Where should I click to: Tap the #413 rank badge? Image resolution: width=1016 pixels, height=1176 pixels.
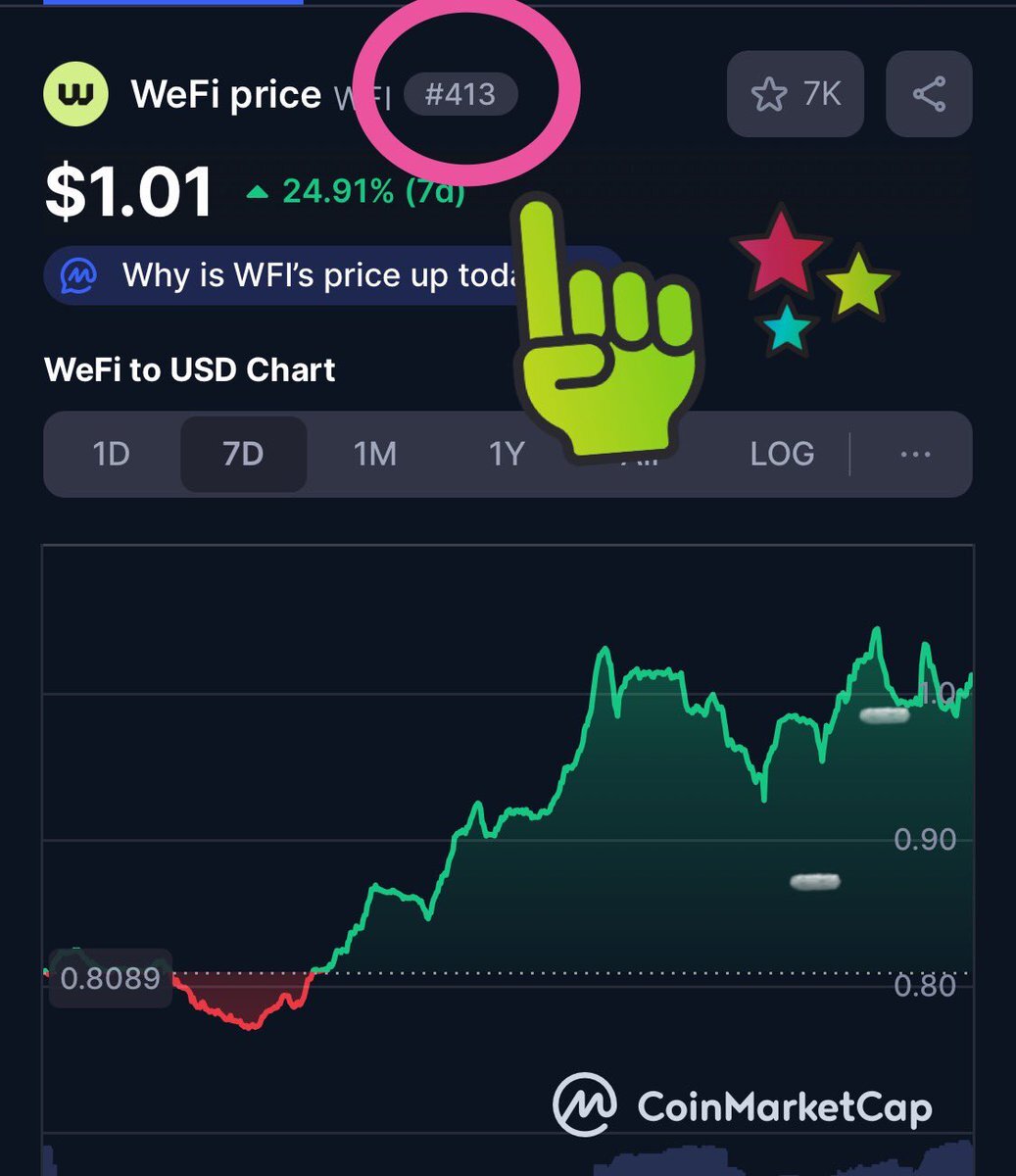pos(460,95)
